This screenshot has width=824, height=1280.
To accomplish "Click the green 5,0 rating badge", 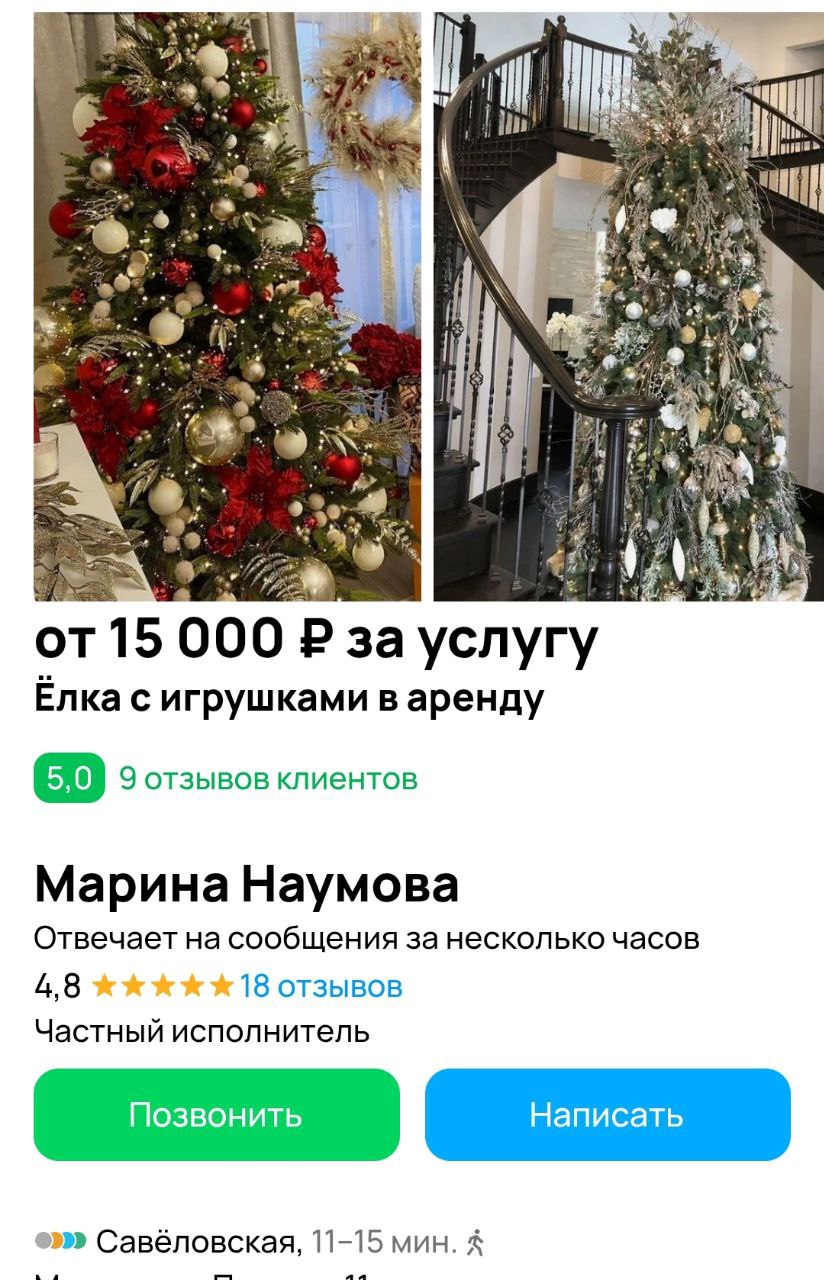I will (66, 775).
